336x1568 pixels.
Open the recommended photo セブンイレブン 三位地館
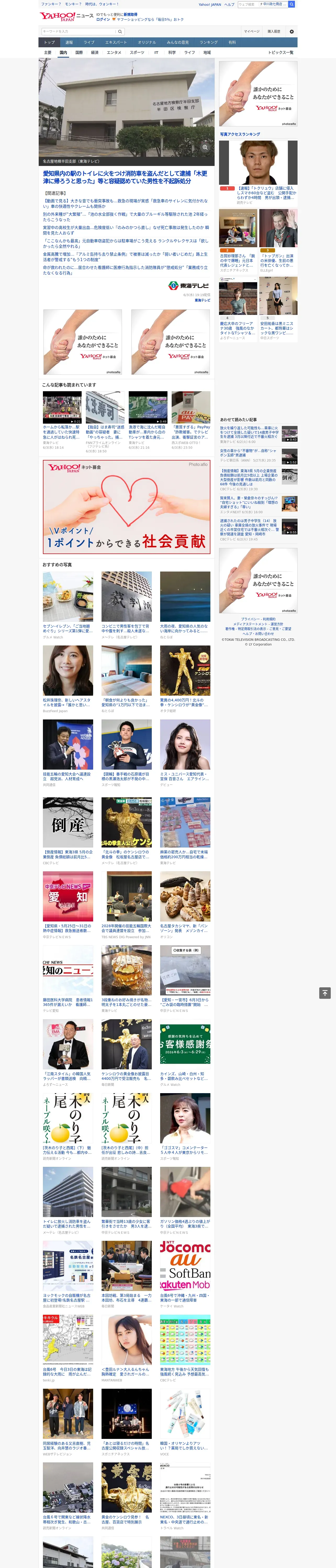[68, 606]
